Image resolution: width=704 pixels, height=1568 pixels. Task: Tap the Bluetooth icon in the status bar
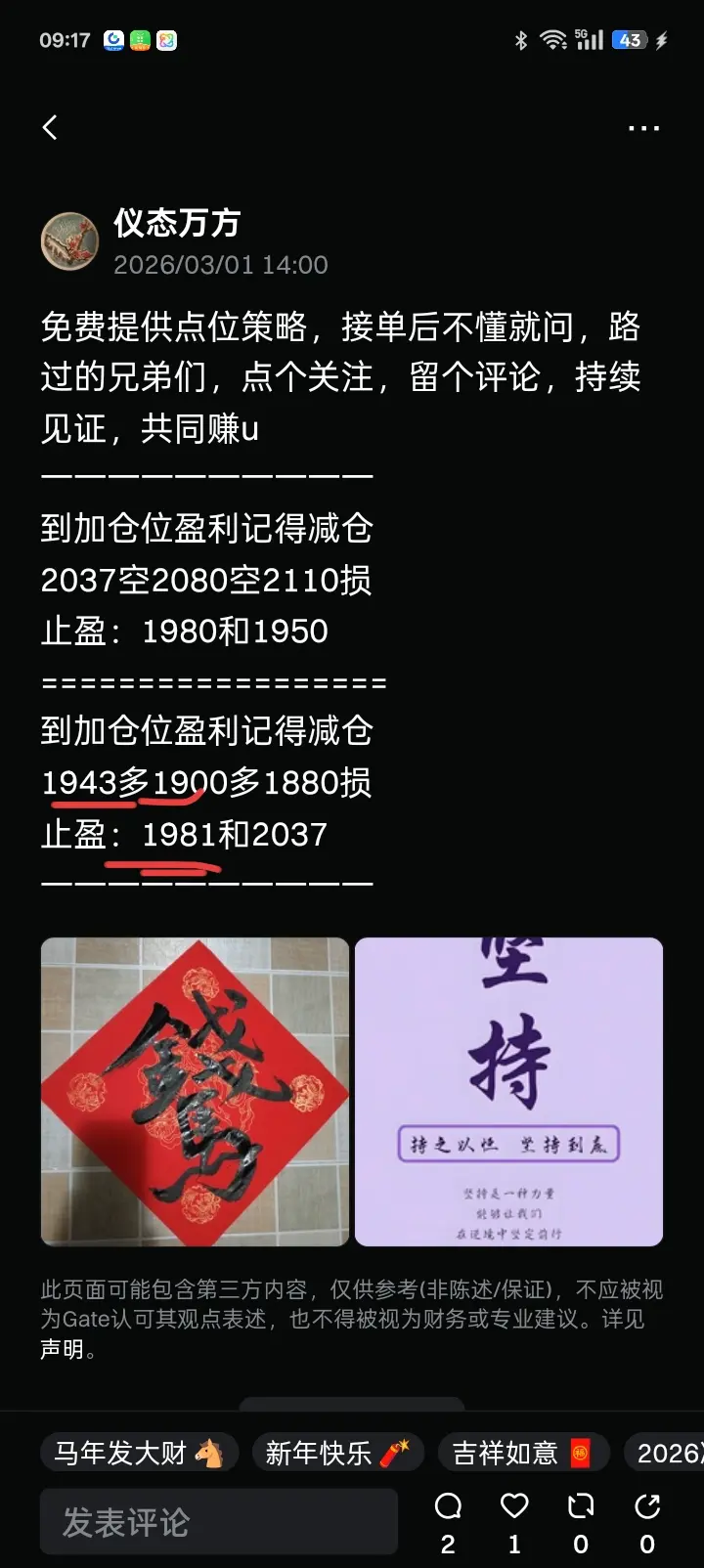(519, 40)
